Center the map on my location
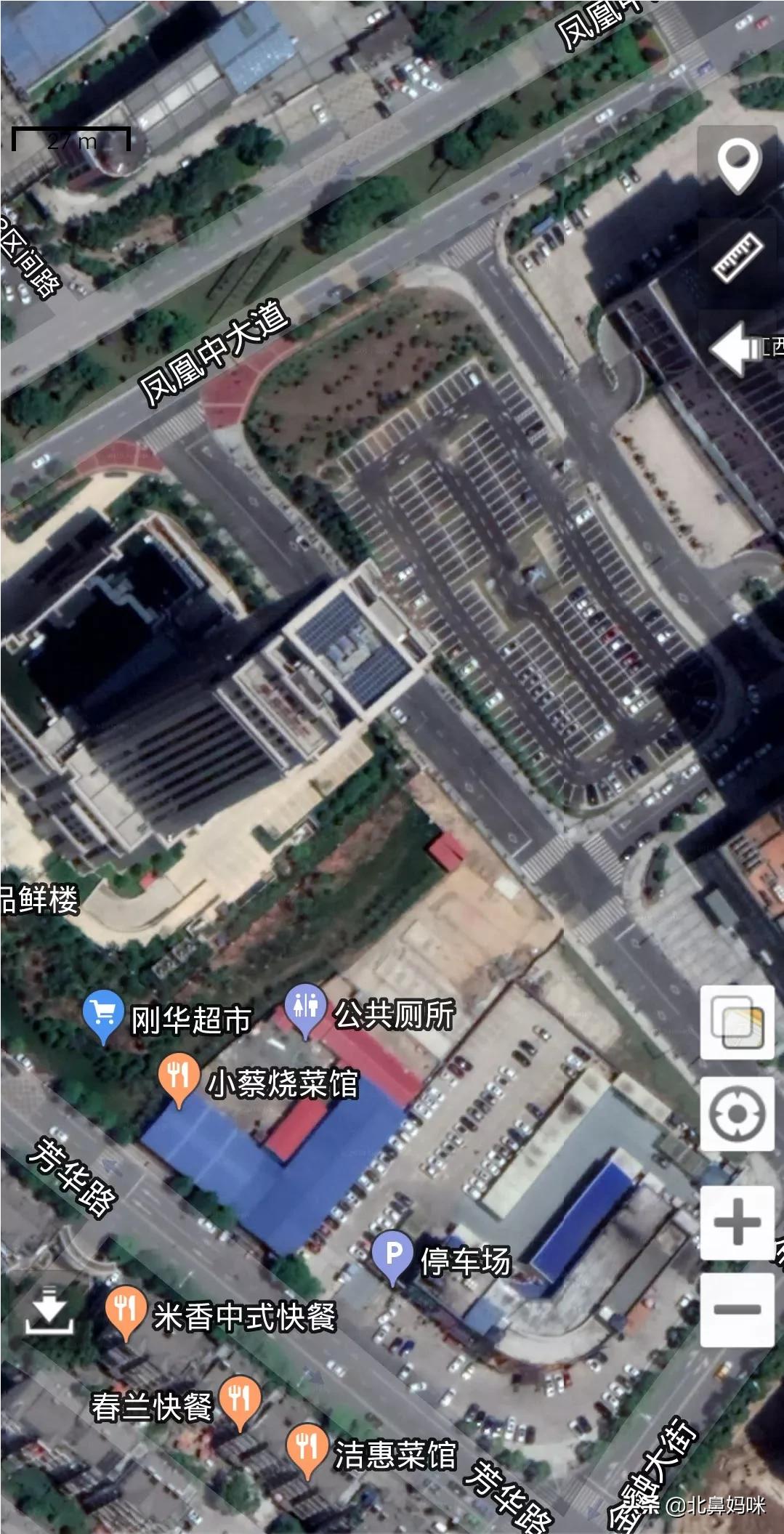The image size is (784, 1534). (736, 1113)
